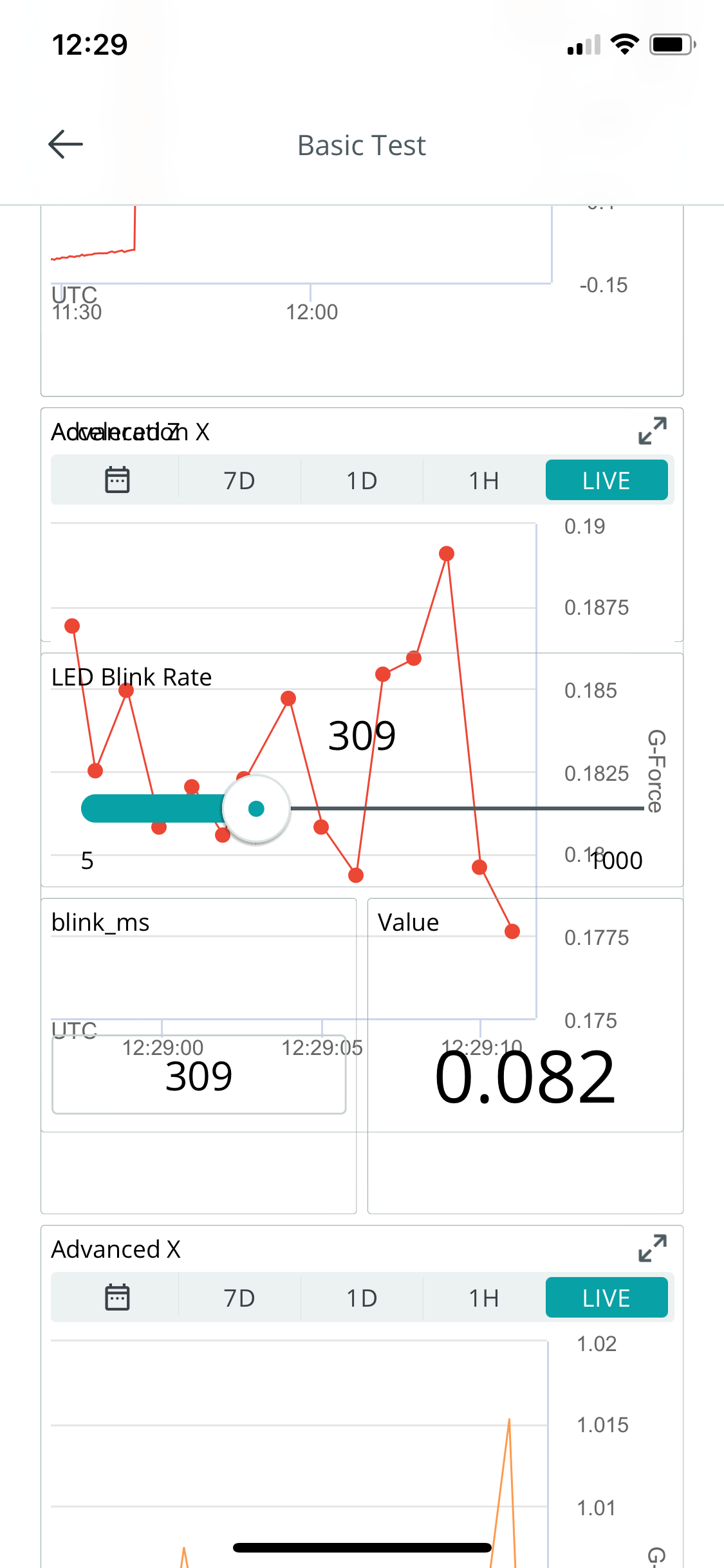Tap the back arrow to leave Basic Test
Image resolution: width=724 pixels, height=1568 pixels.
point(64,145)
